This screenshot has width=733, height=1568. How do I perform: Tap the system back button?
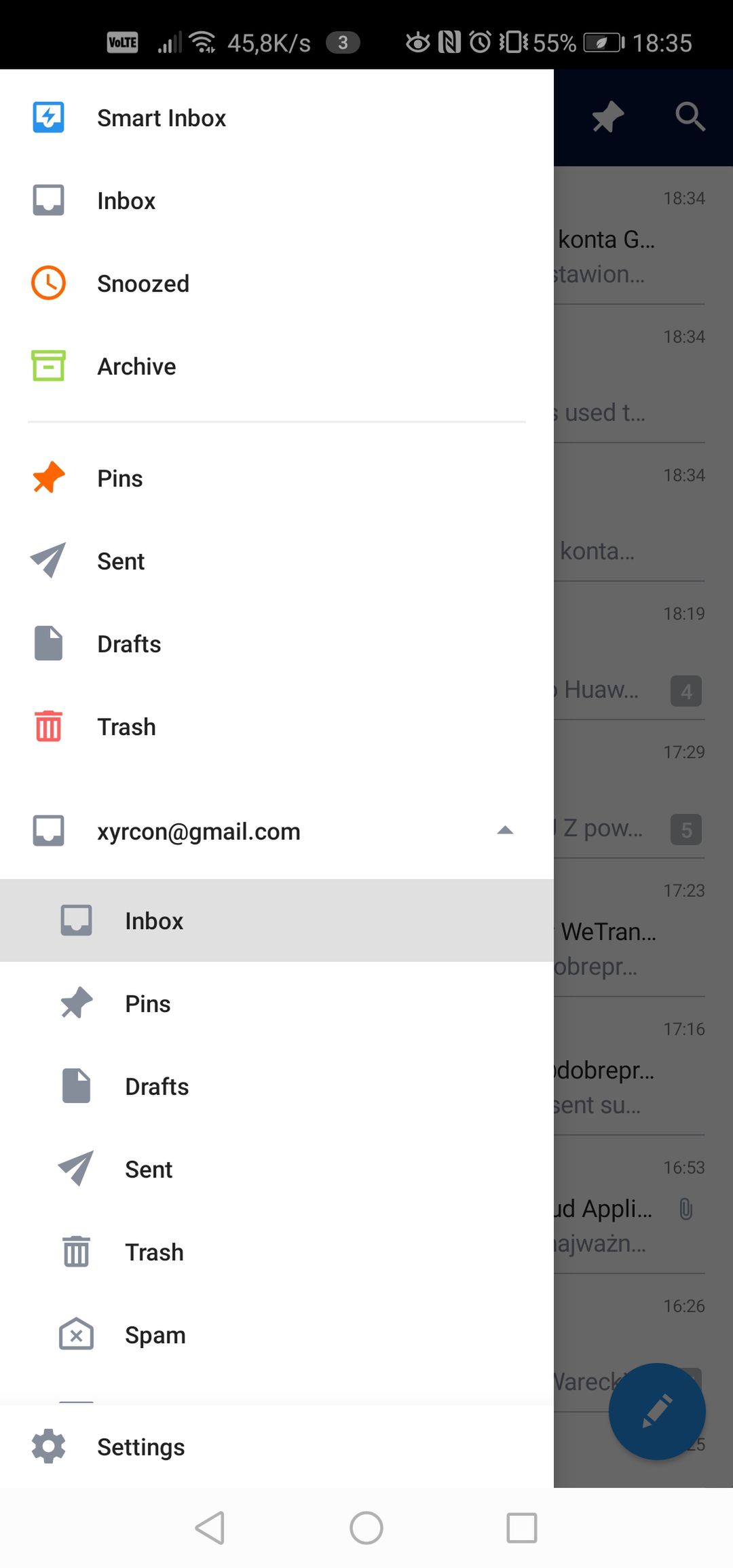coord(210,1528)
